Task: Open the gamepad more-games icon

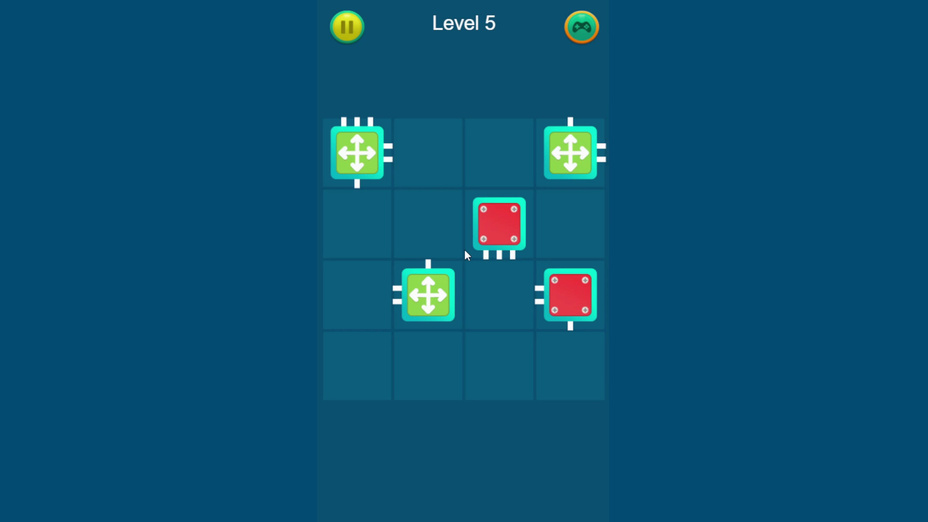Action: [x=581, y=27]
